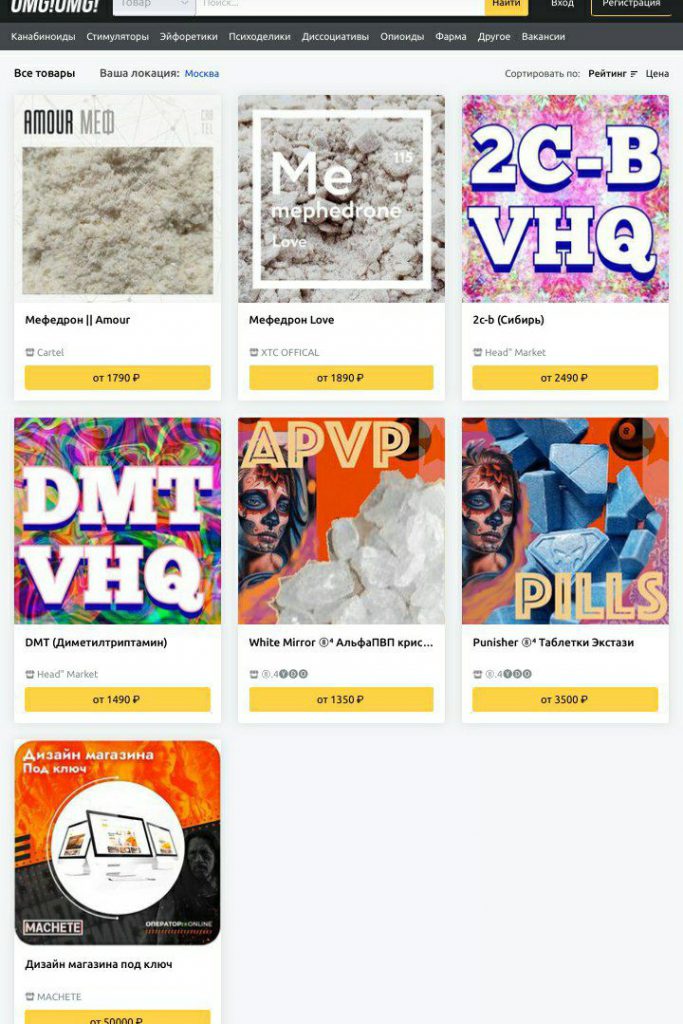
Task: Open the Вакансии section
Action: (x=543, y=37)
